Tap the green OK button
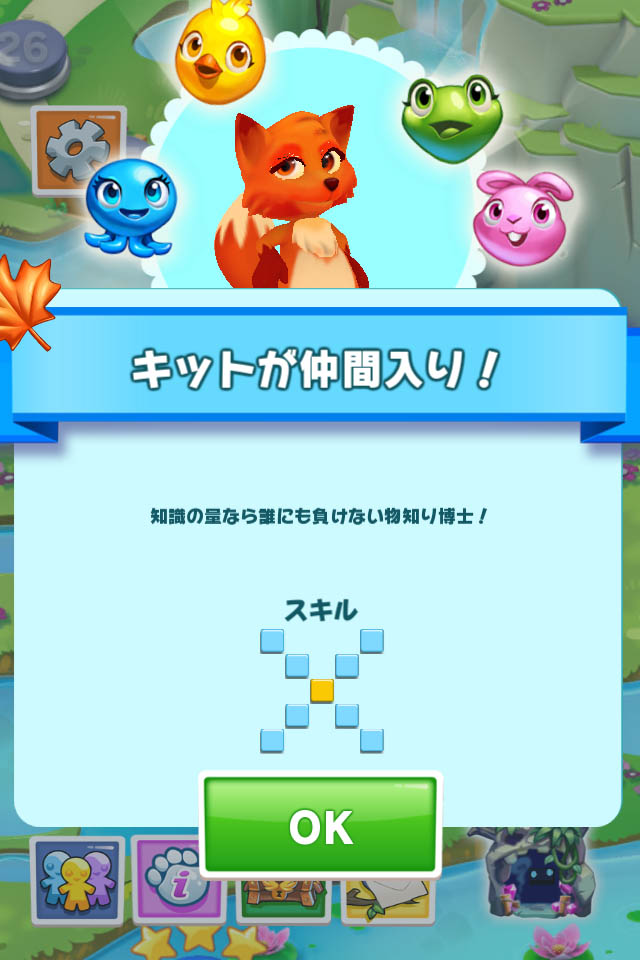Image resolution: width=640 pixels, height=960 pixels. pos(321,826)
